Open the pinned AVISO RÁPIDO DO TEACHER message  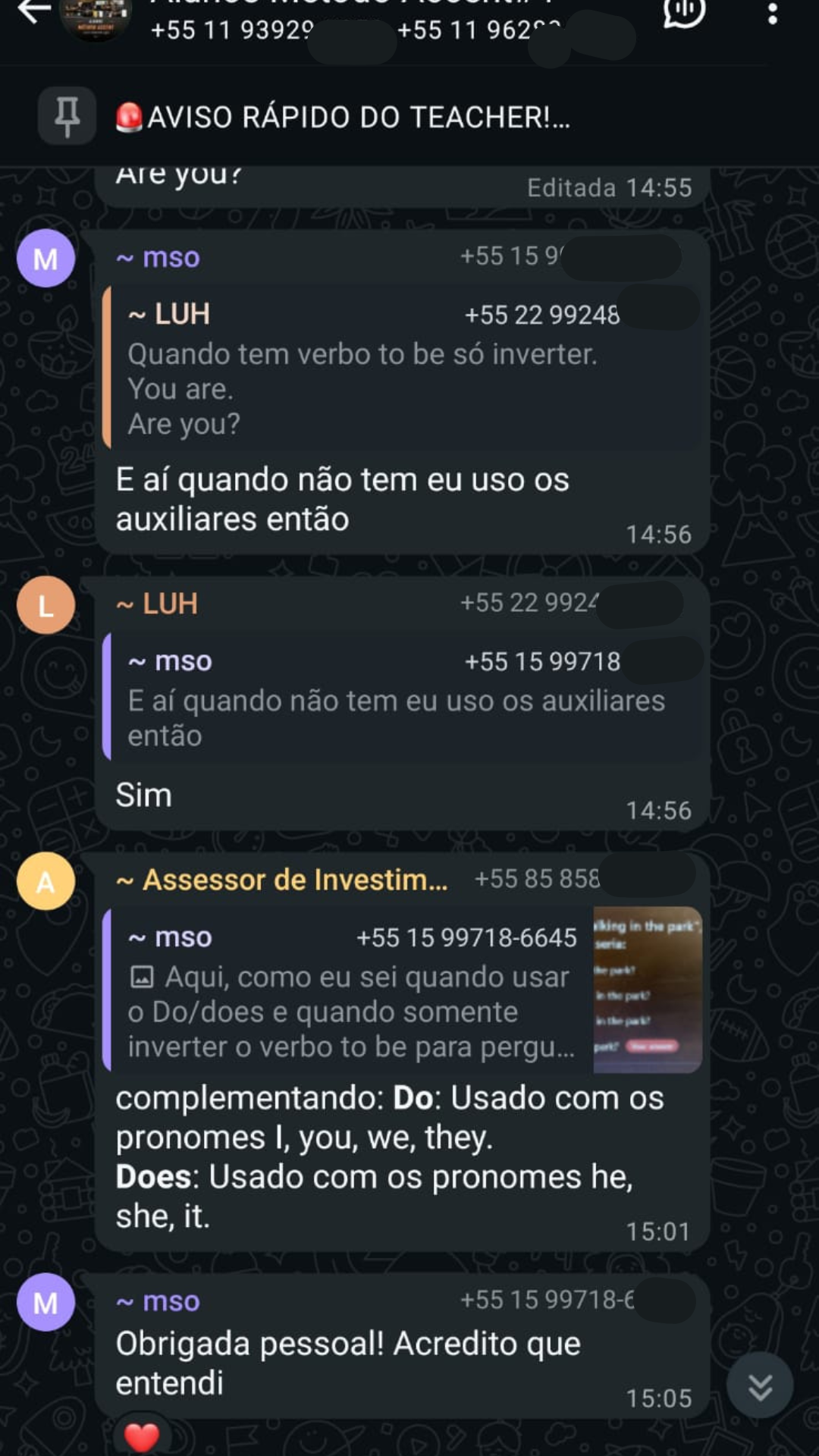pos(358,118)
